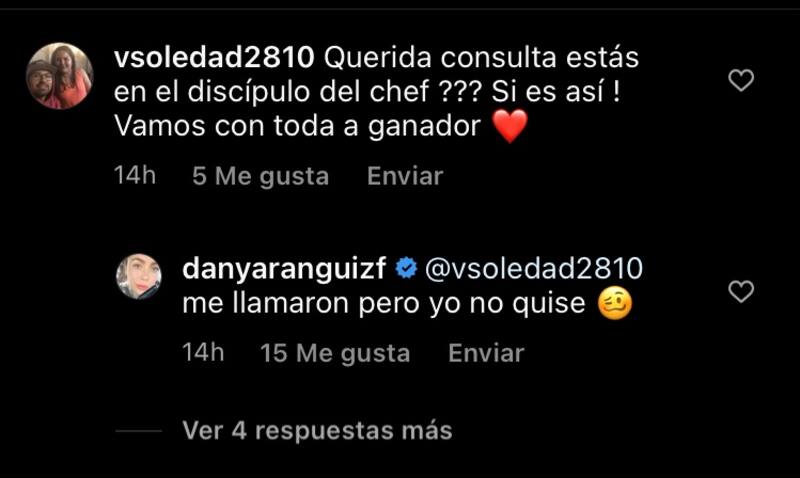Like danyaranguizf's reply with the heart

(x=741, y=291)
